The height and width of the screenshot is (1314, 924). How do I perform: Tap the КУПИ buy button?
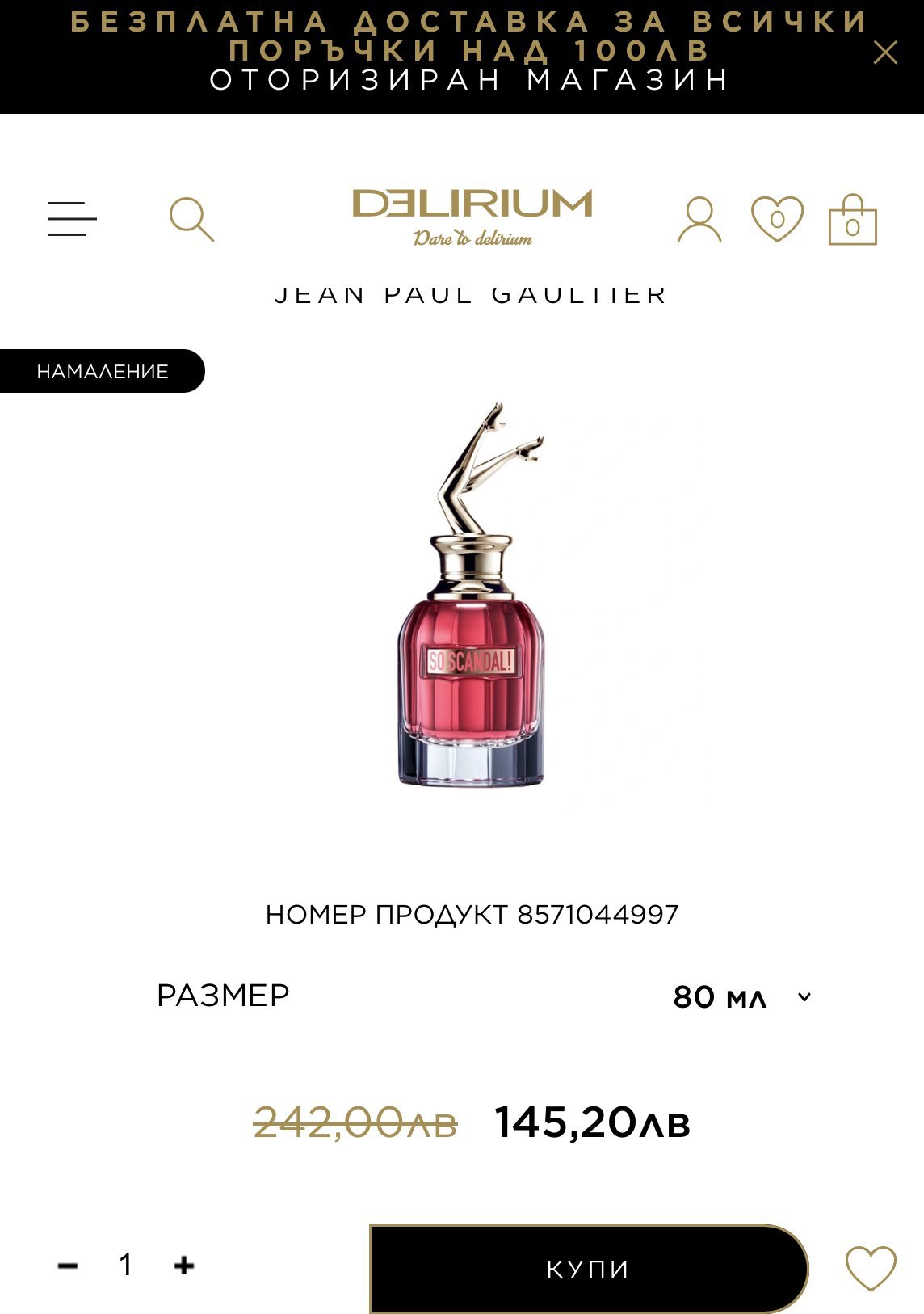click(x=589, y=1269)
